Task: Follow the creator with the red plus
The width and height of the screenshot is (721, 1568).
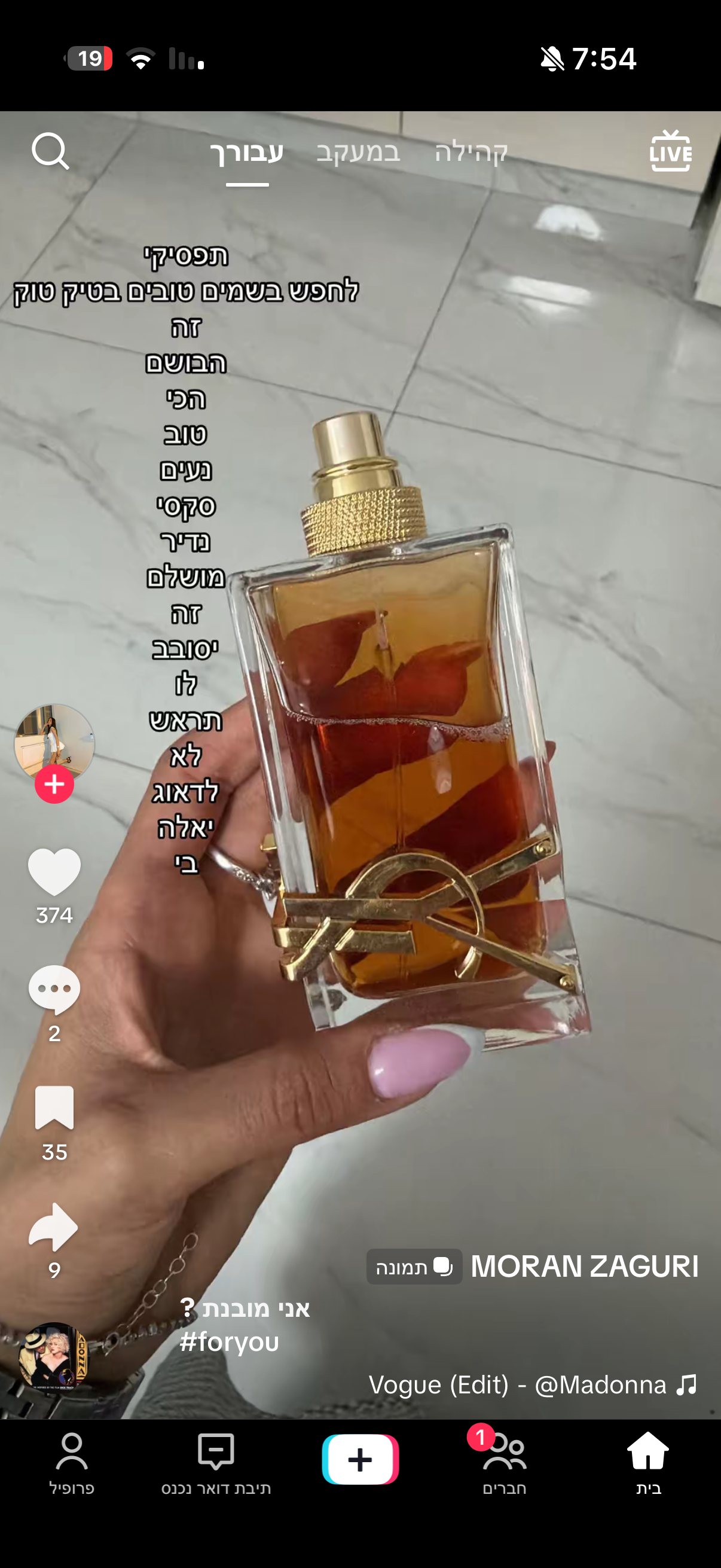Action: pyautogui.click(x=54, y=784)
